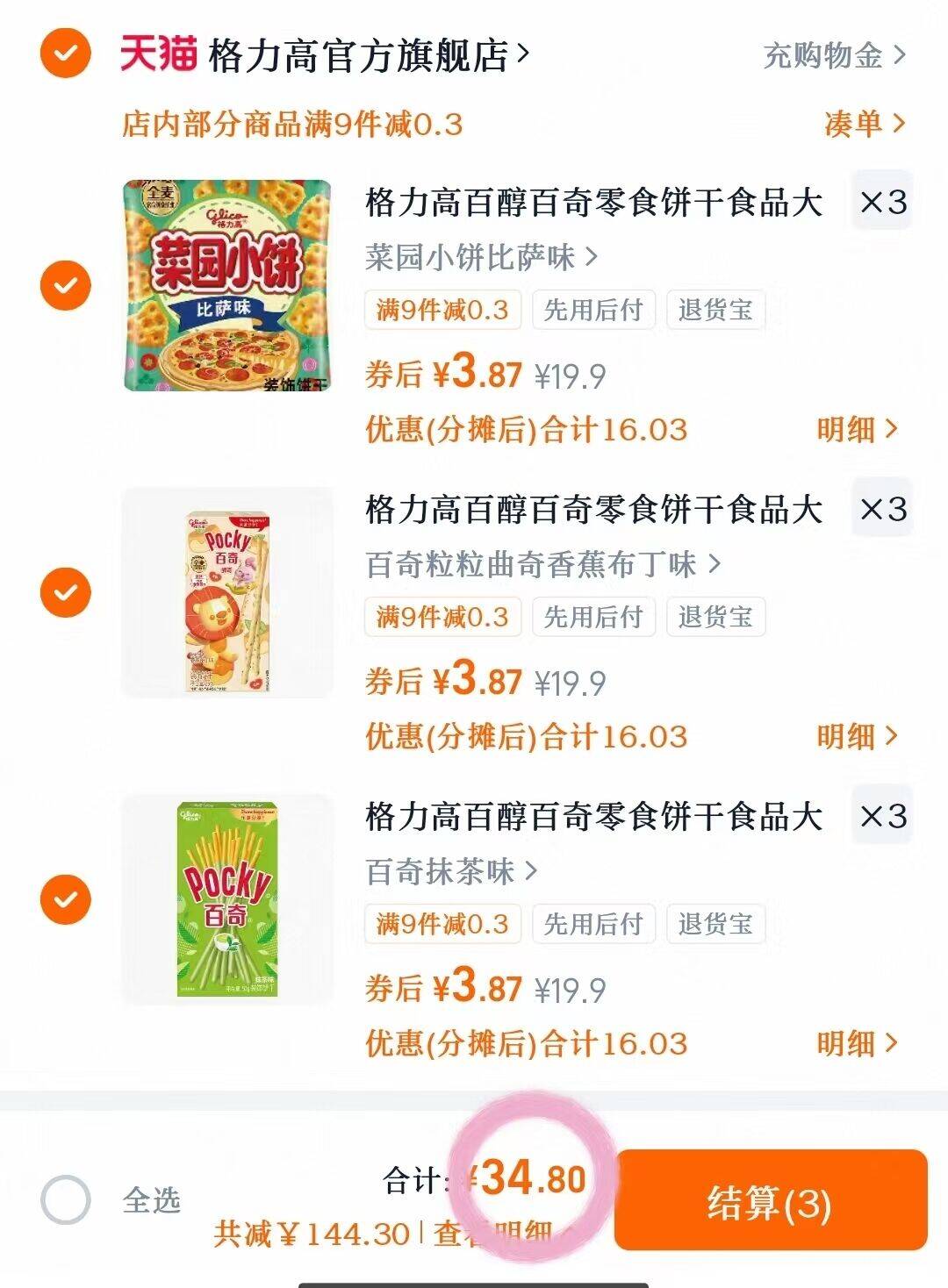This screenshot has height=1288, width=948.
Task: Open 格力高官方旗舰店 store page
Action: coord(368,56)
